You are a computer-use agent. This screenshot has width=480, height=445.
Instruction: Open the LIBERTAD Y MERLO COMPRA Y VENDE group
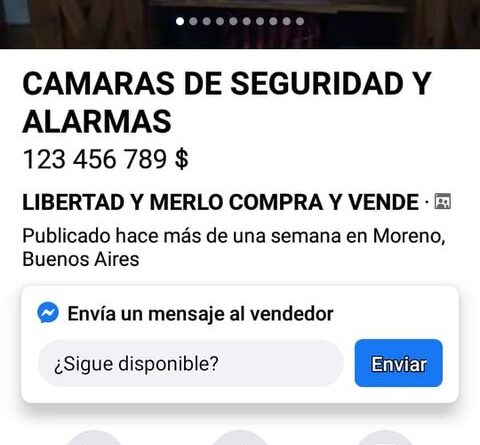[220, 202]
